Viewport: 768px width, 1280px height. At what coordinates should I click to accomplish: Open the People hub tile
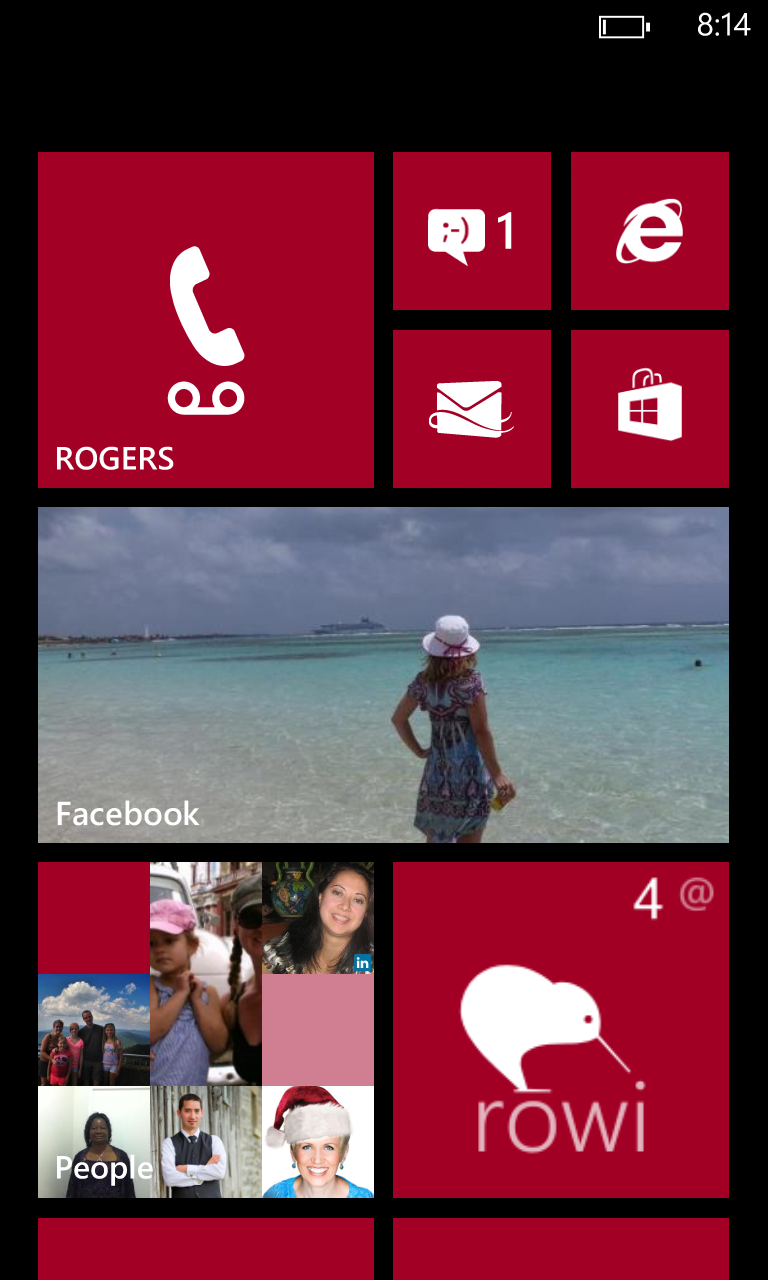[x=205, y=1030]
